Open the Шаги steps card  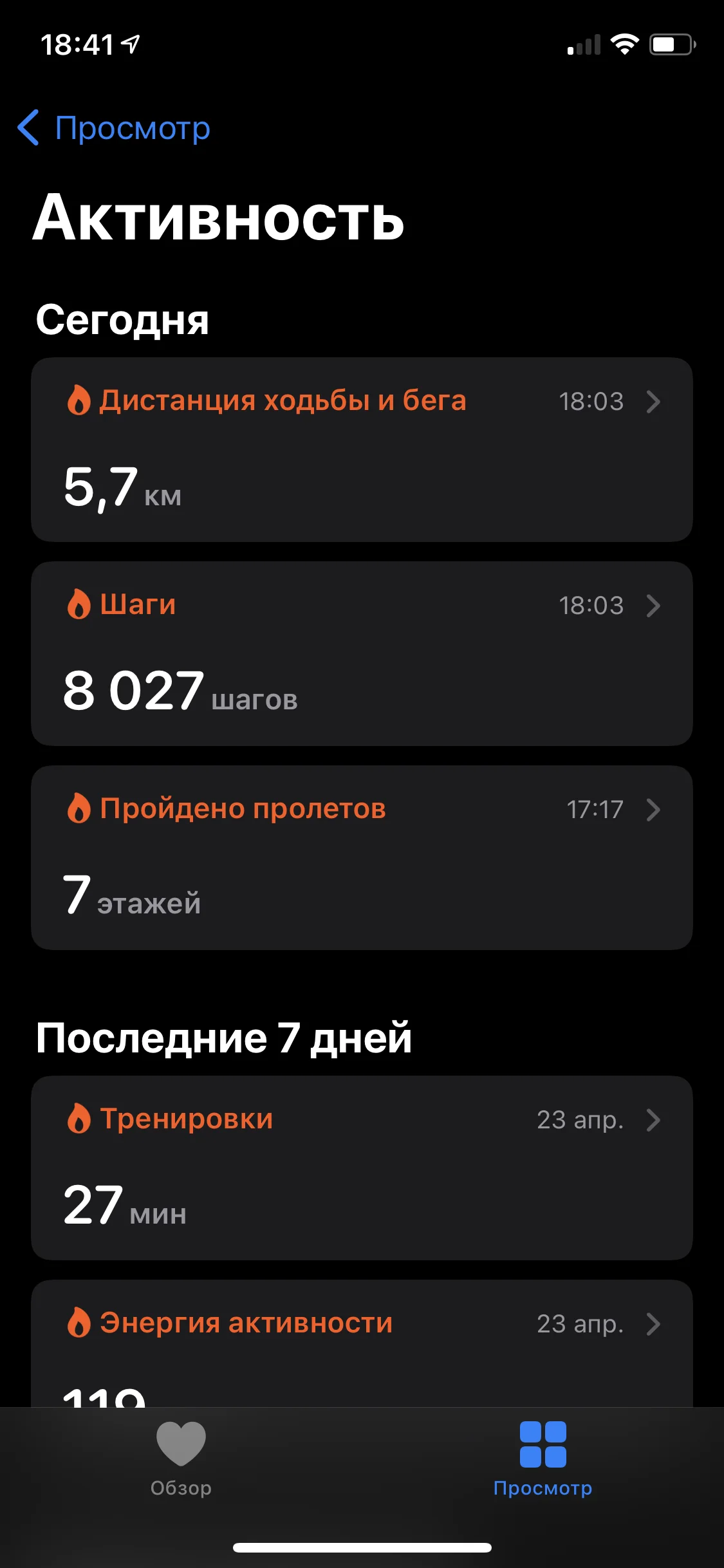point(362,653)
